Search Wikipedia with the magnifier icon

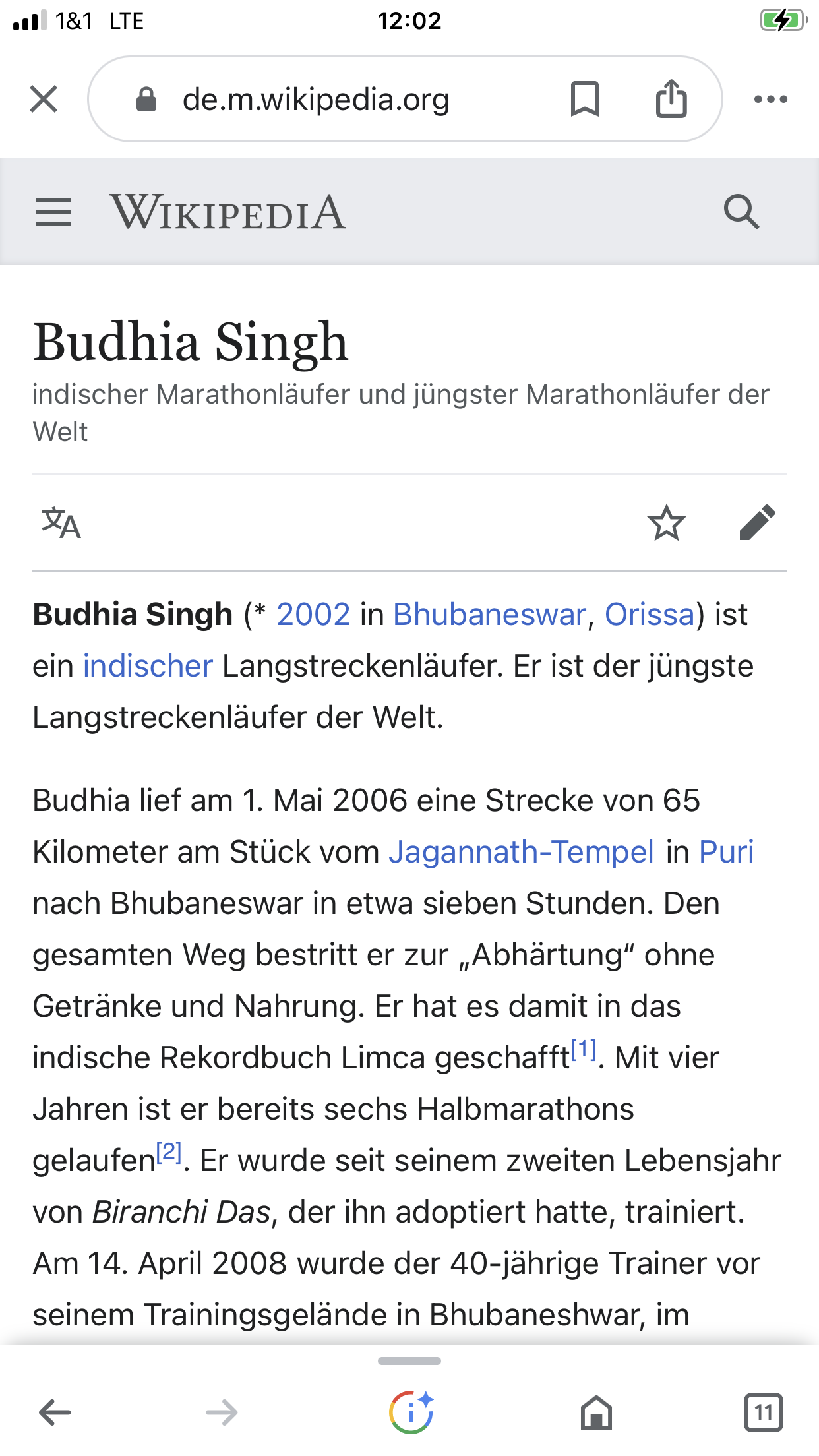tap(741, 212)
